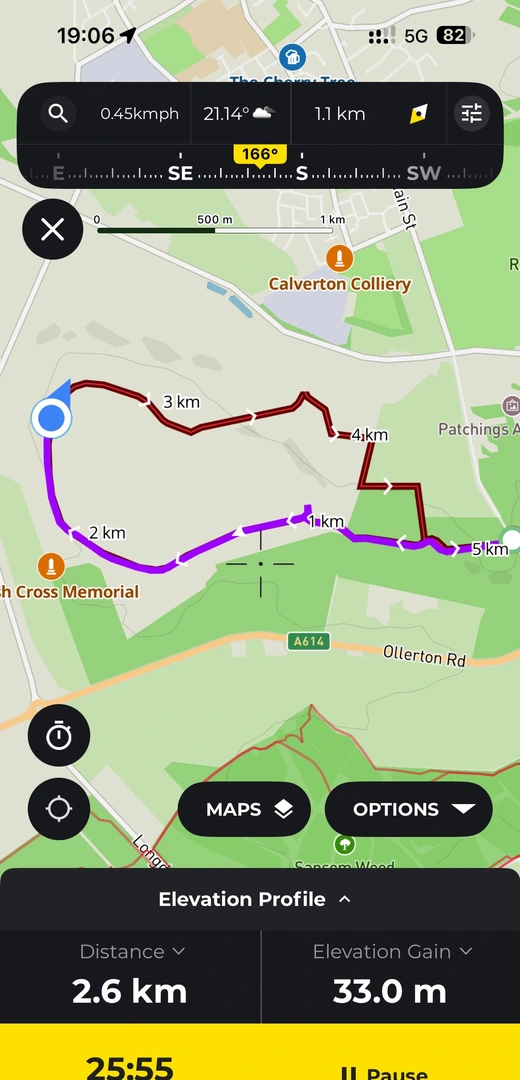This screenshot has height=1080, width=520.
Task: Open the toolbar settings sliders icon
Action: (472, 114)
